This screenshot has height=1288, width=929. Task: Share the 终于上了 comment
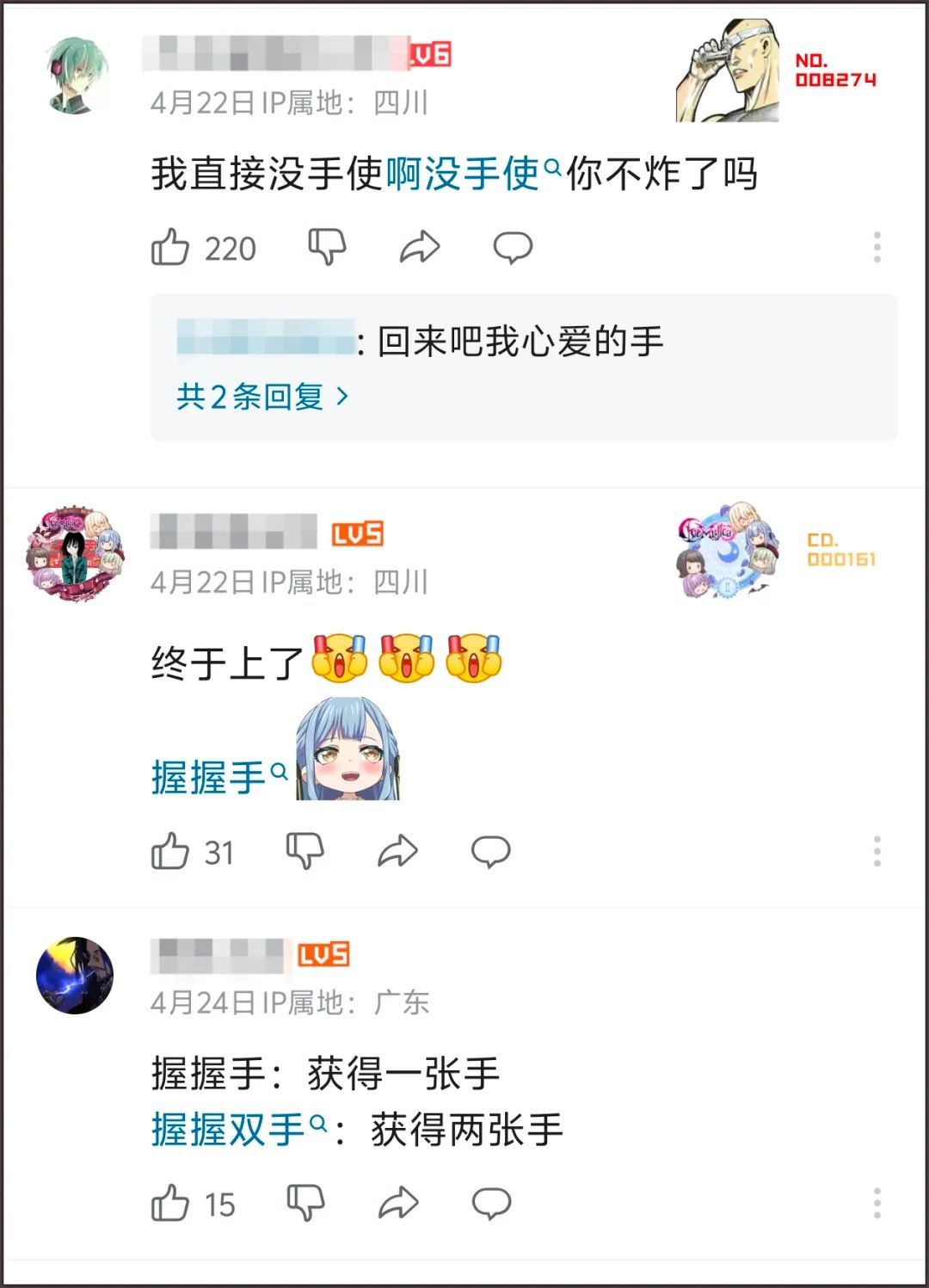click(397, 852)
